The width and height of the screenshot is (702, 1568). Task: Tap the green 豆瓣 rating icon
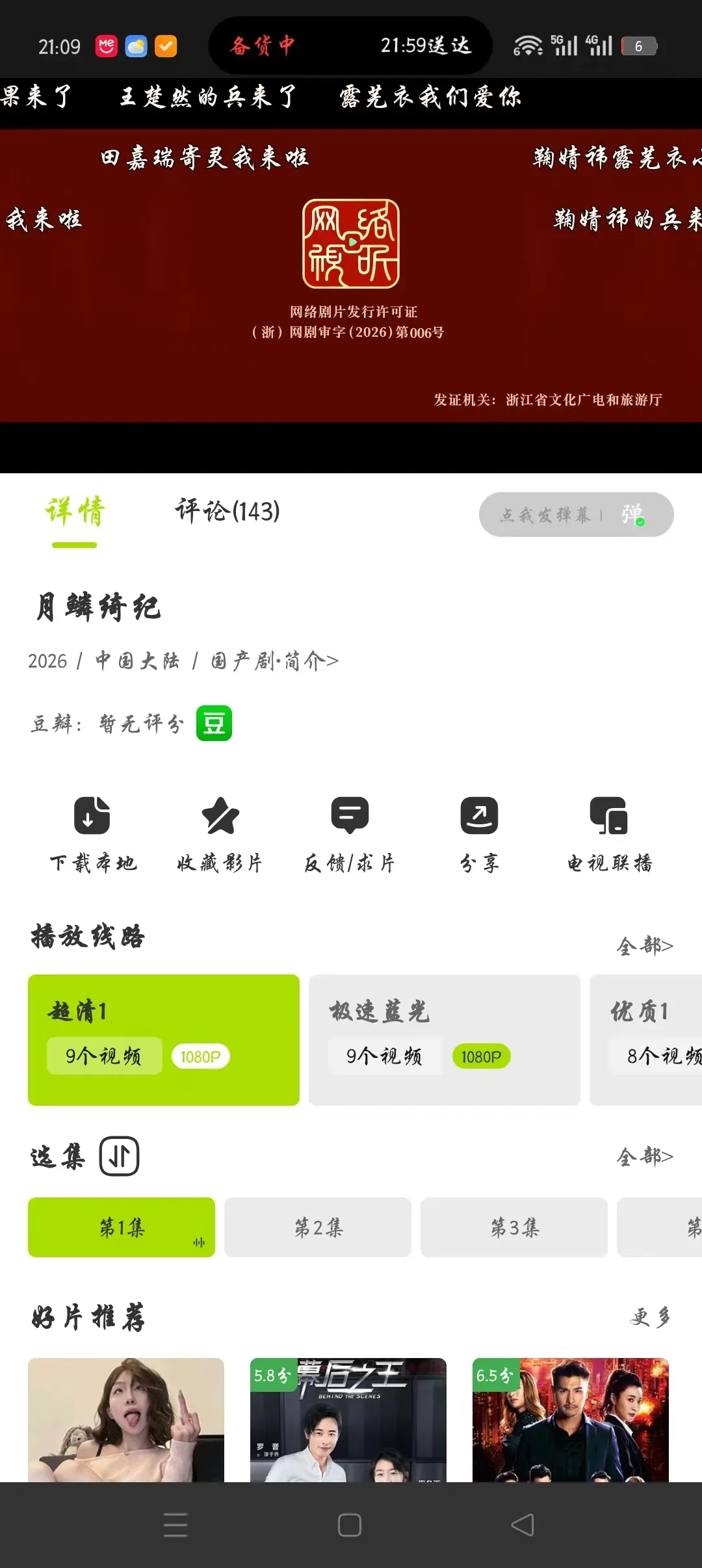coord(214,723)
